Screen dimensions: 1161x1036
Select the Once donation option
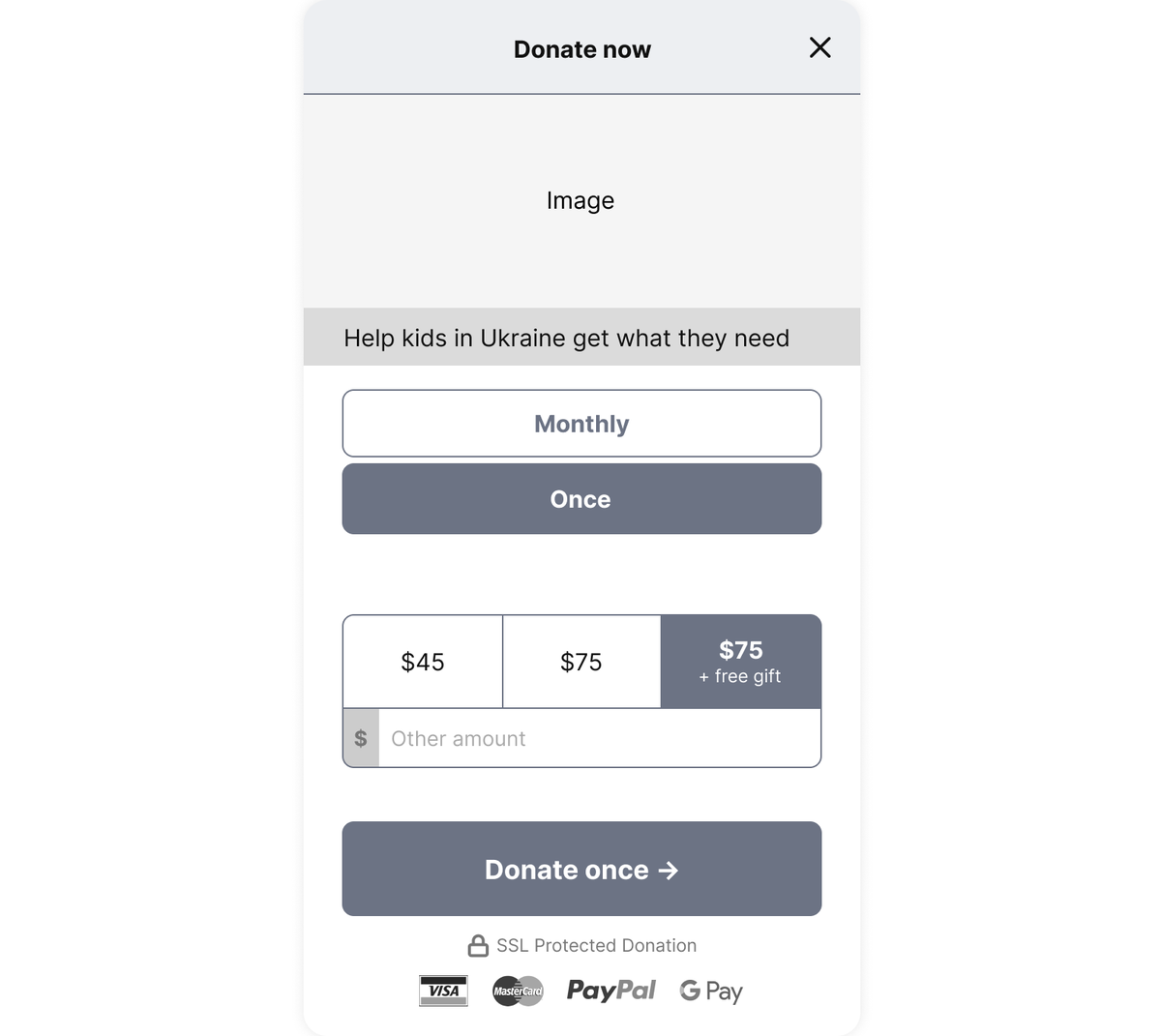pos(581,499)
